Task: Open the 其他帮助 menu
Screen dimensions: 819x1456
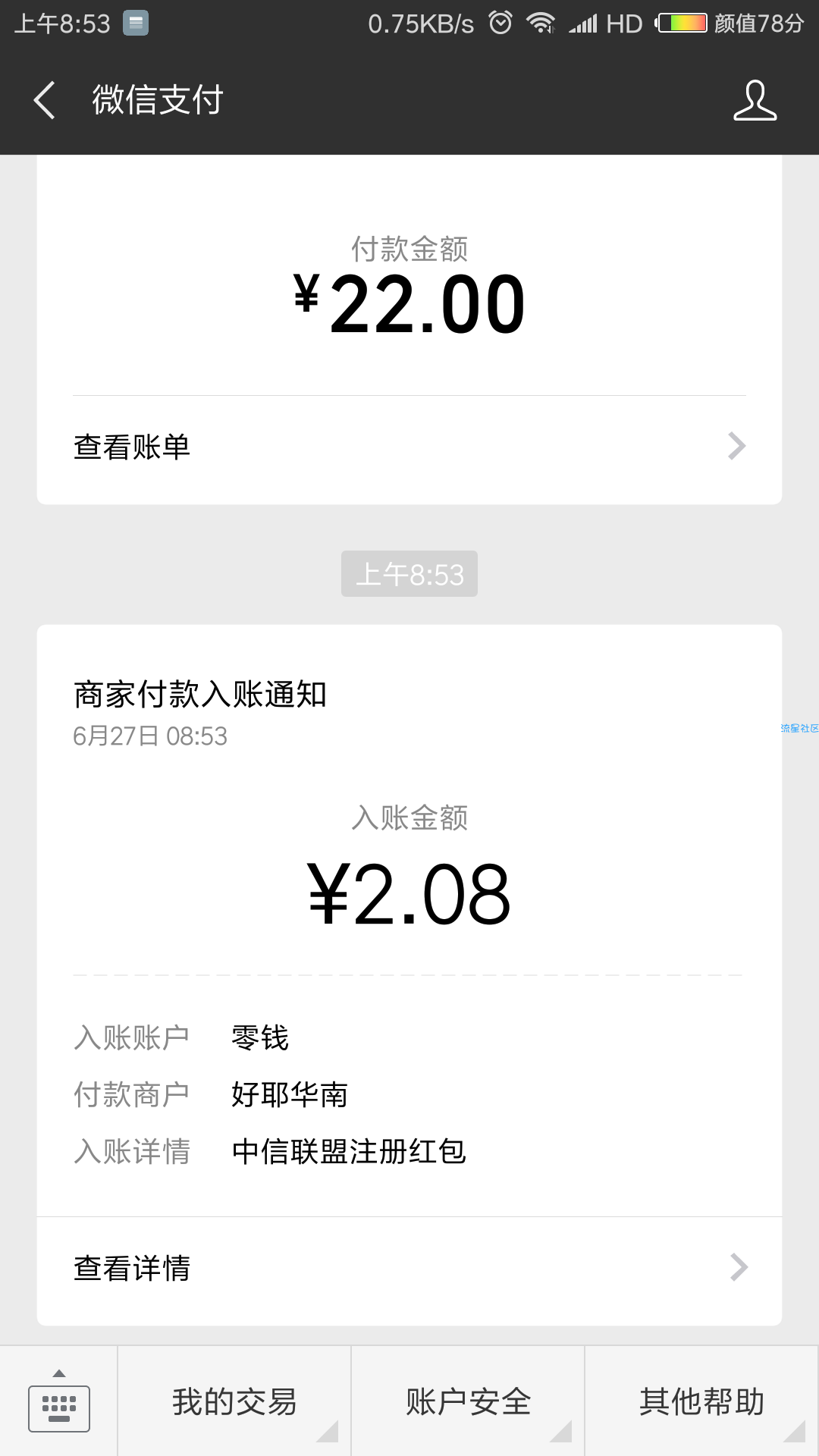Action: point(701,1402)
